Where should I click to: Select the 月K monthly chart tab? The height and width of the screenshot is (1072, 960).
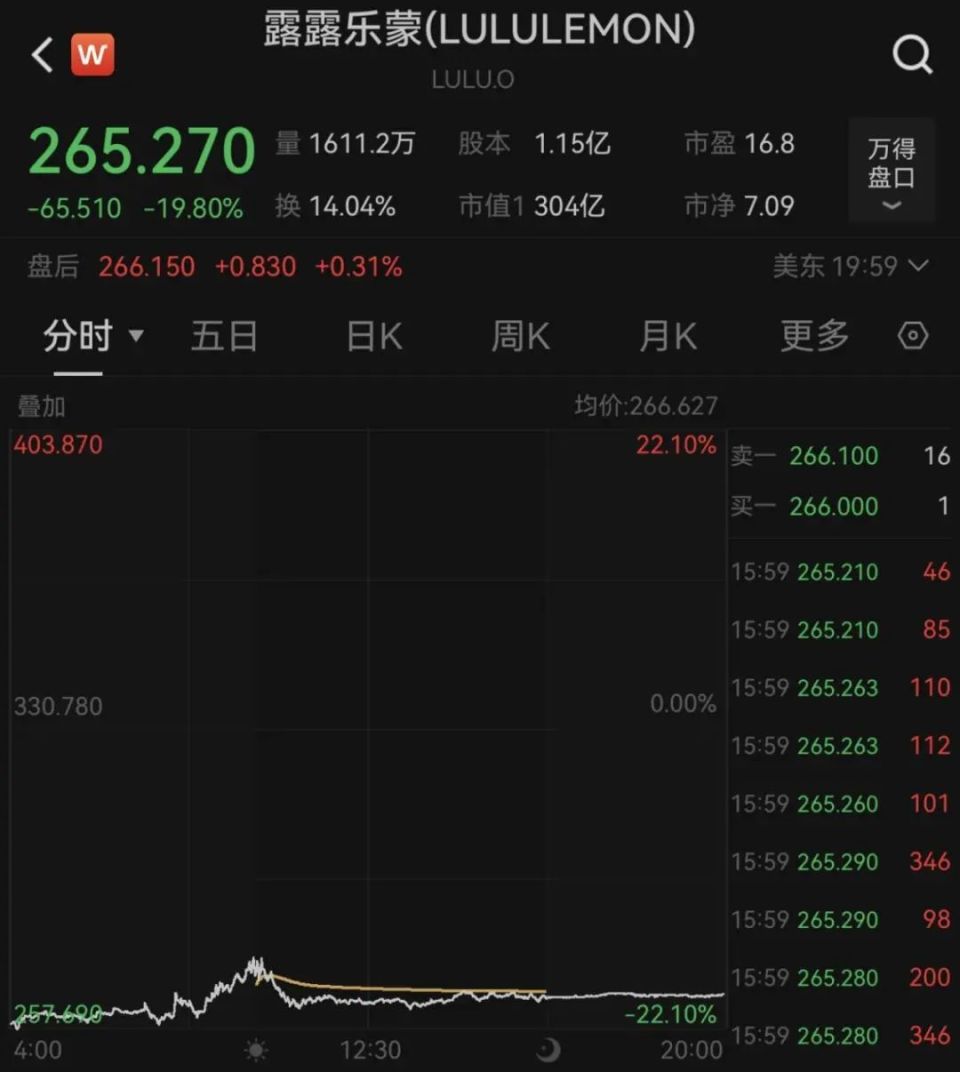pyautogui.click(x=666, y=337)
